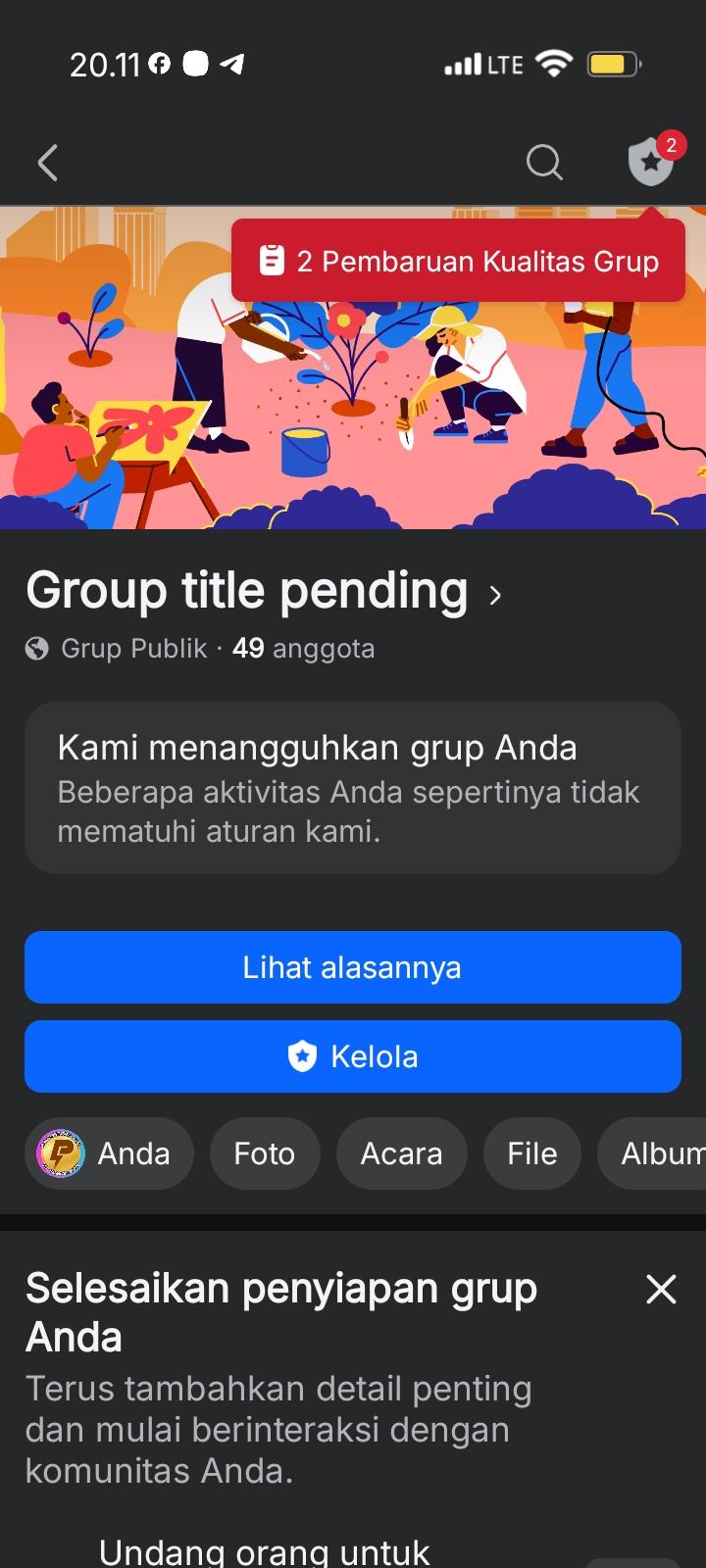Select the Anda chip
Viewport: 706px width, 1568px height.
coord(109,1153)
